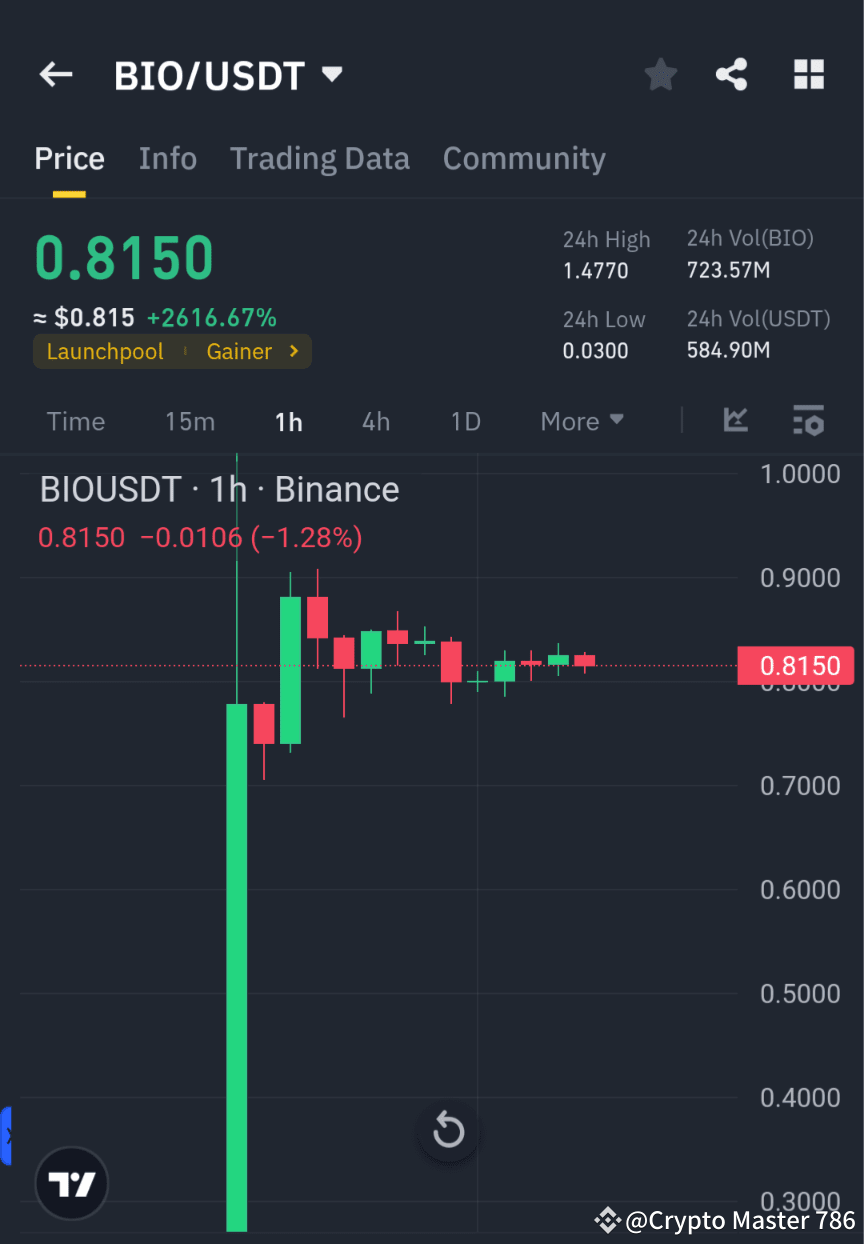This screenshot has height=1244, width=864.
Task: Open the trading pair selector arrow
Action: coord(331,74)
